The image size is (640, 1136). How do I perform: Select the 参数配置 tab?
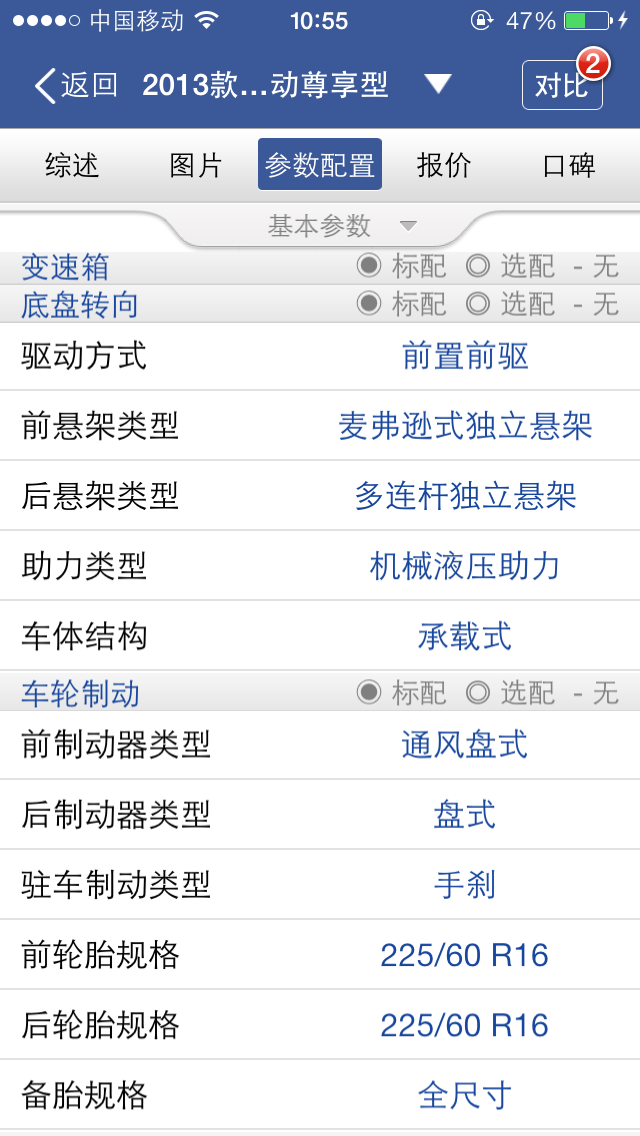[320, 165]
